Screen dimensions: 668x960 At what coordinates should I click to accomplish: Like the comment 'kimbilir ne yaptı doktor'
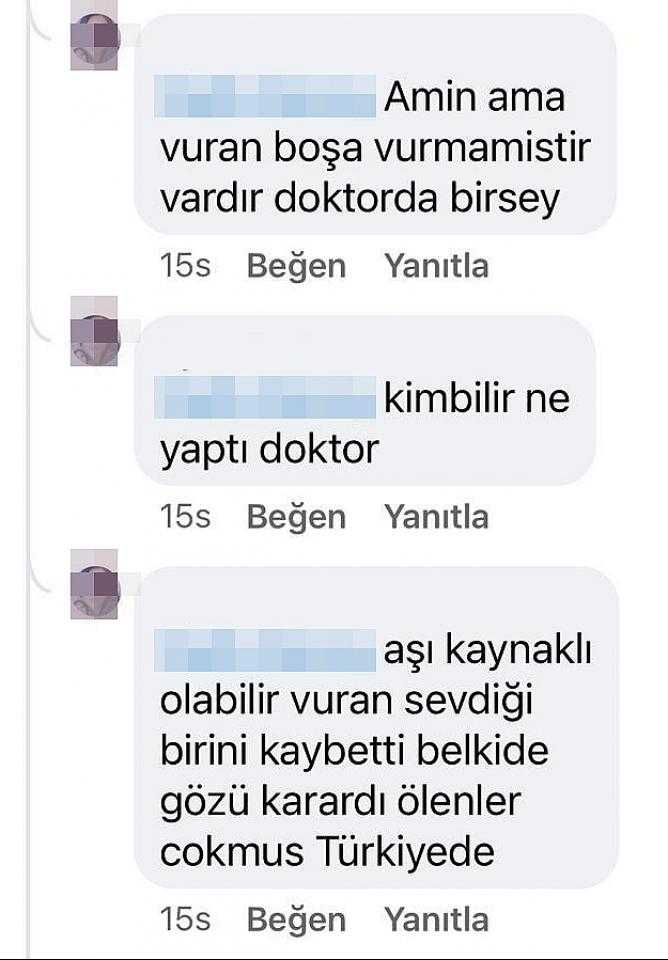296,516
